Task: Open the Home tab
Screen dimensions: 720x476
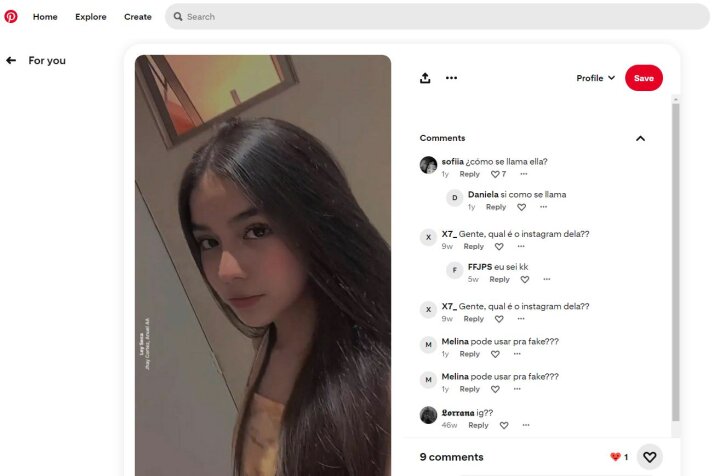Action: (45, 17)
